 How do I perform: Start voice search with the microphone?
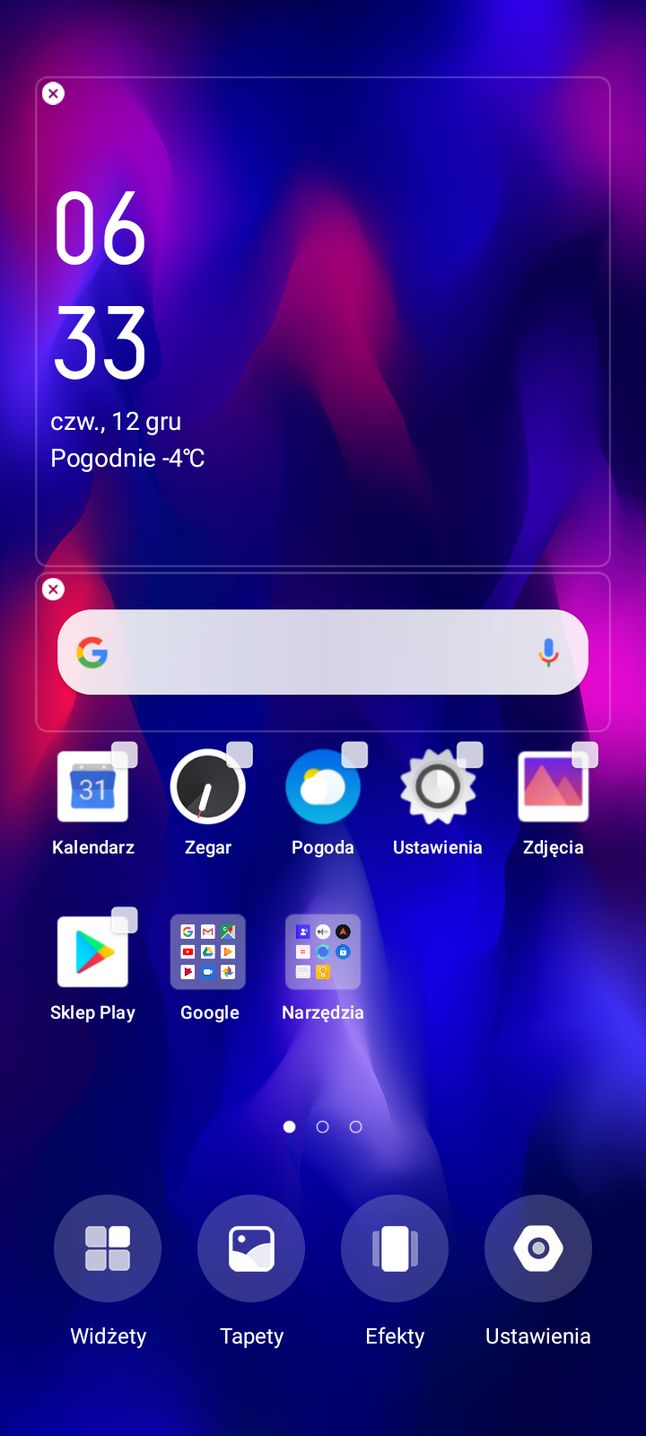[548, 652]
